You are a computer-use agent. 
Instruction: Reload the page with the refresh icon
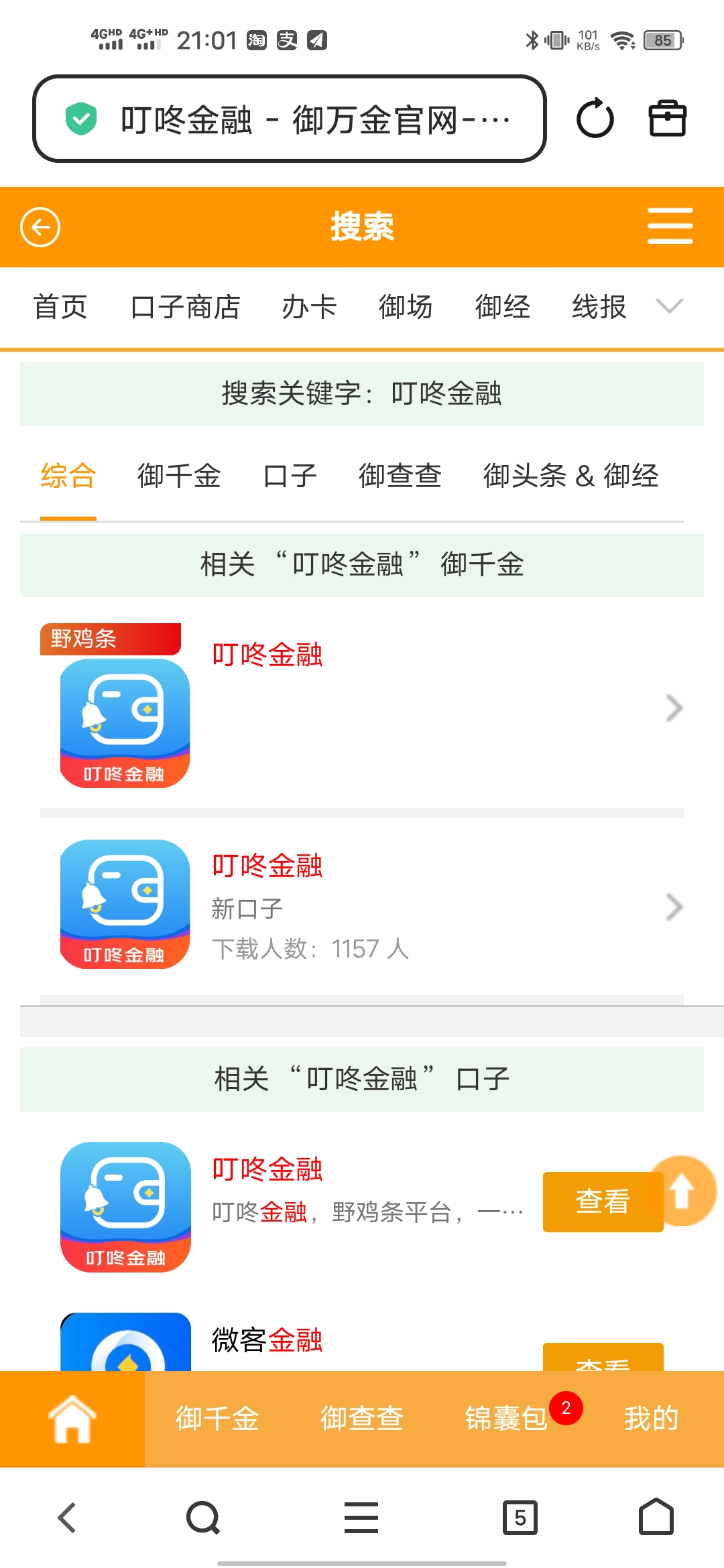595,119
